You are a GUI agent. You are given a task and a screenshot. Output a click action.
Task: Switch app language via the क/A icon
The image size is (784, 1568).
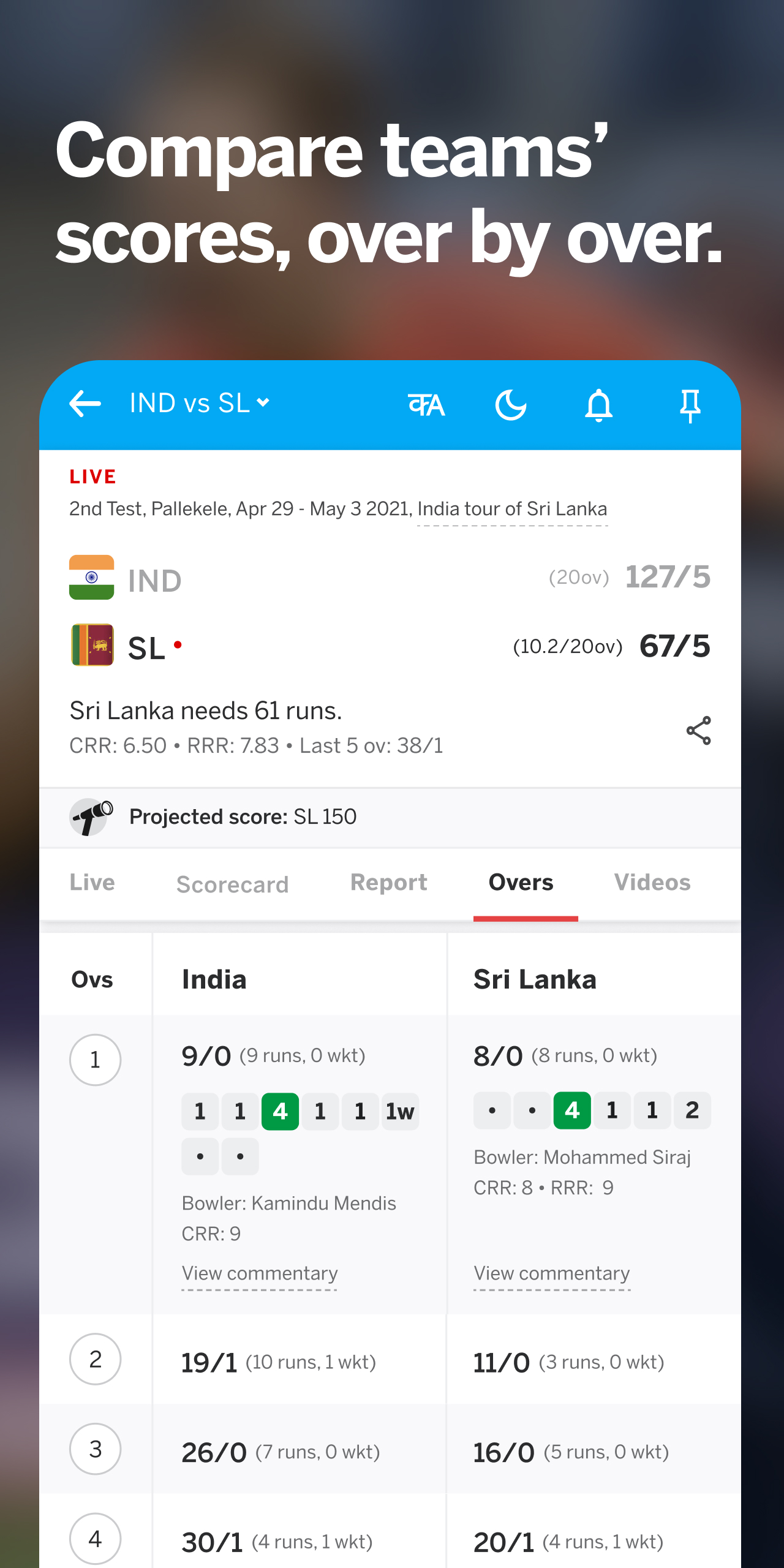point(428,404)
